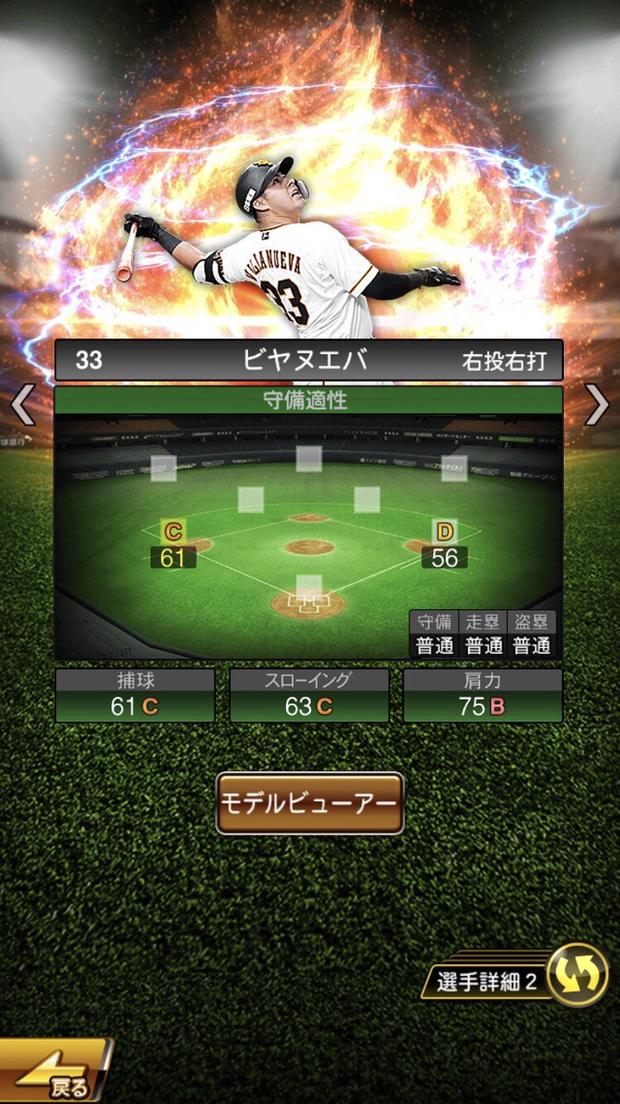Image resolution: width=620 pixels, height=1104 pixels.
Task: Open the モデルビューアー model viewer
Action: point(310,803)
